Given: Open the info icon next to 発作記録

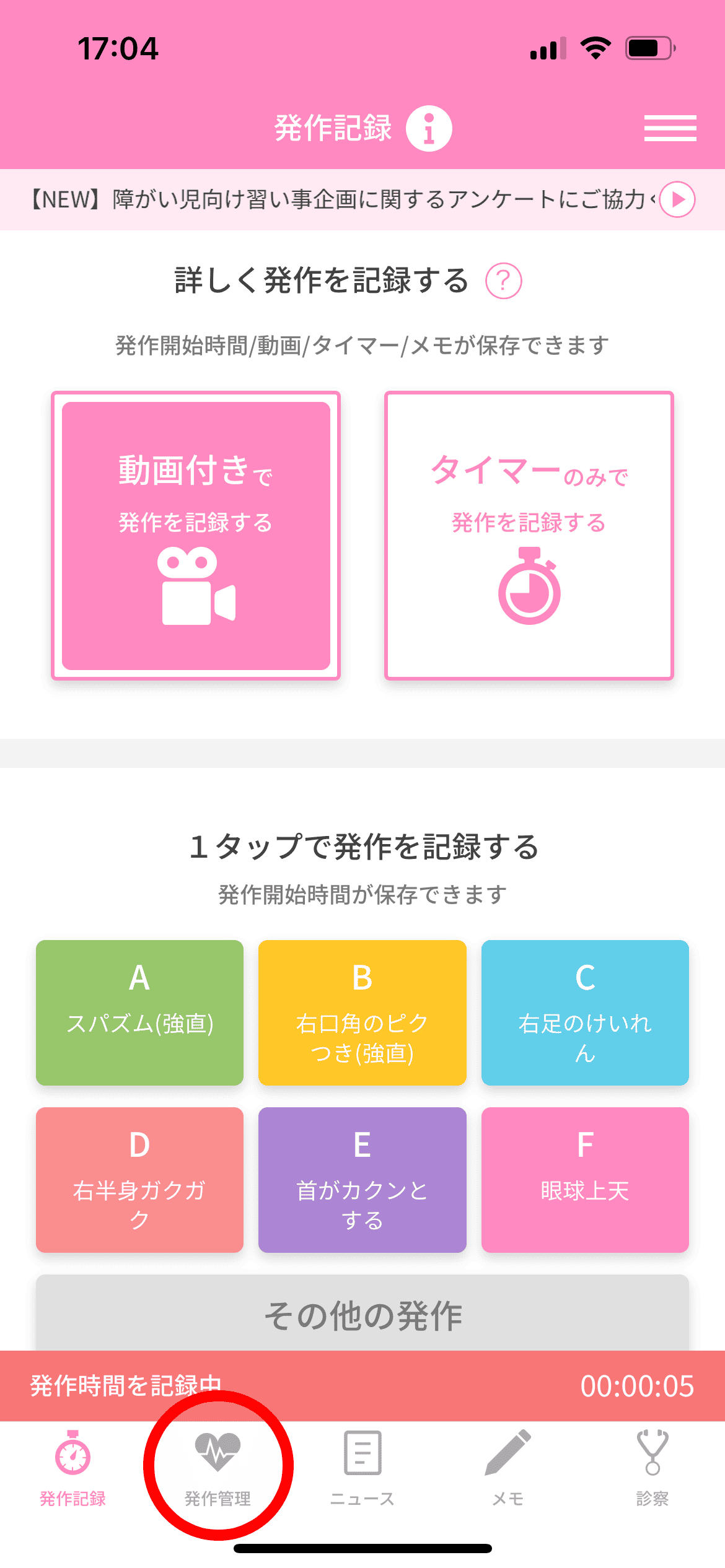Looking at the screenshot, I should 429,129.
